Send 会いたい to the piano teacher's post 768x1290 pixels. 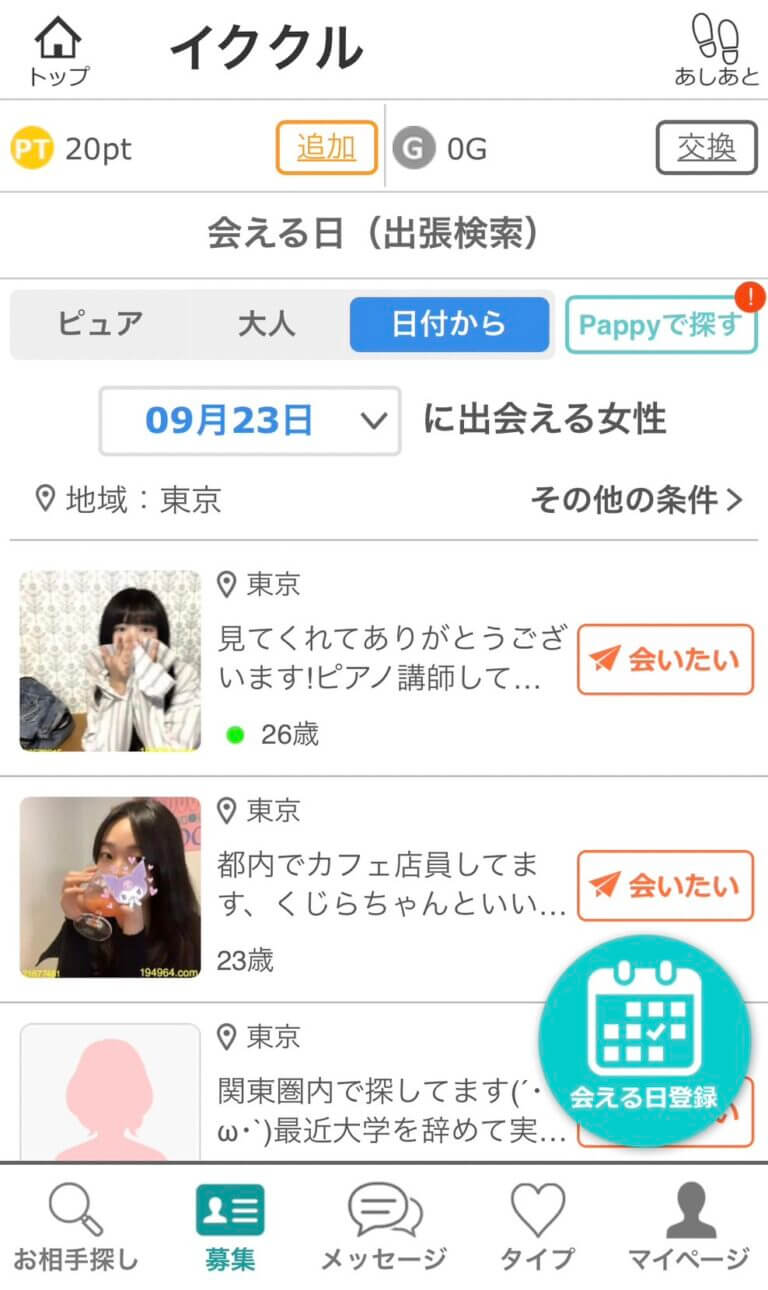(665, 660)
